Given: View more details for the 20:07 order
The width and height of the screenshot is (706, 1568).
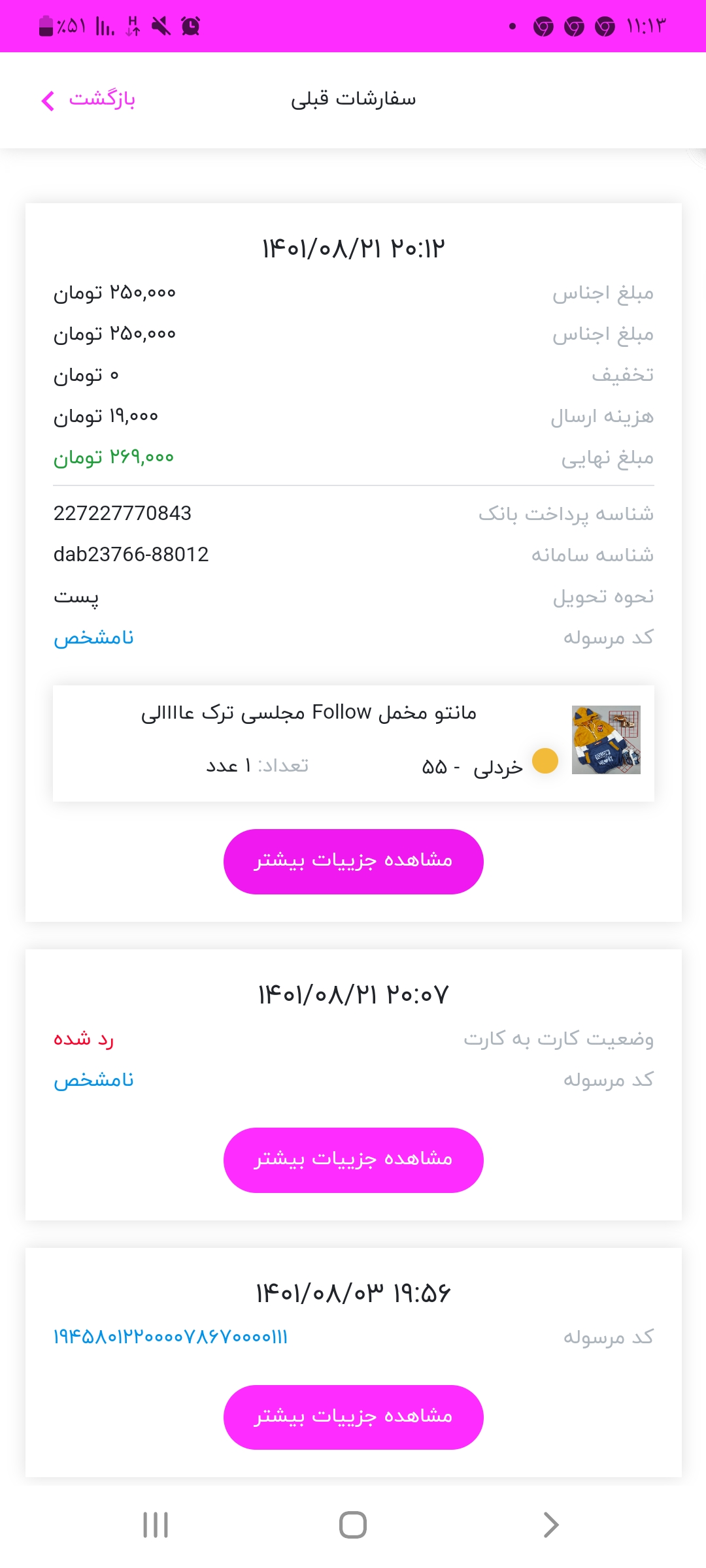Looking at the screenshot, I should click(353, 1160).
